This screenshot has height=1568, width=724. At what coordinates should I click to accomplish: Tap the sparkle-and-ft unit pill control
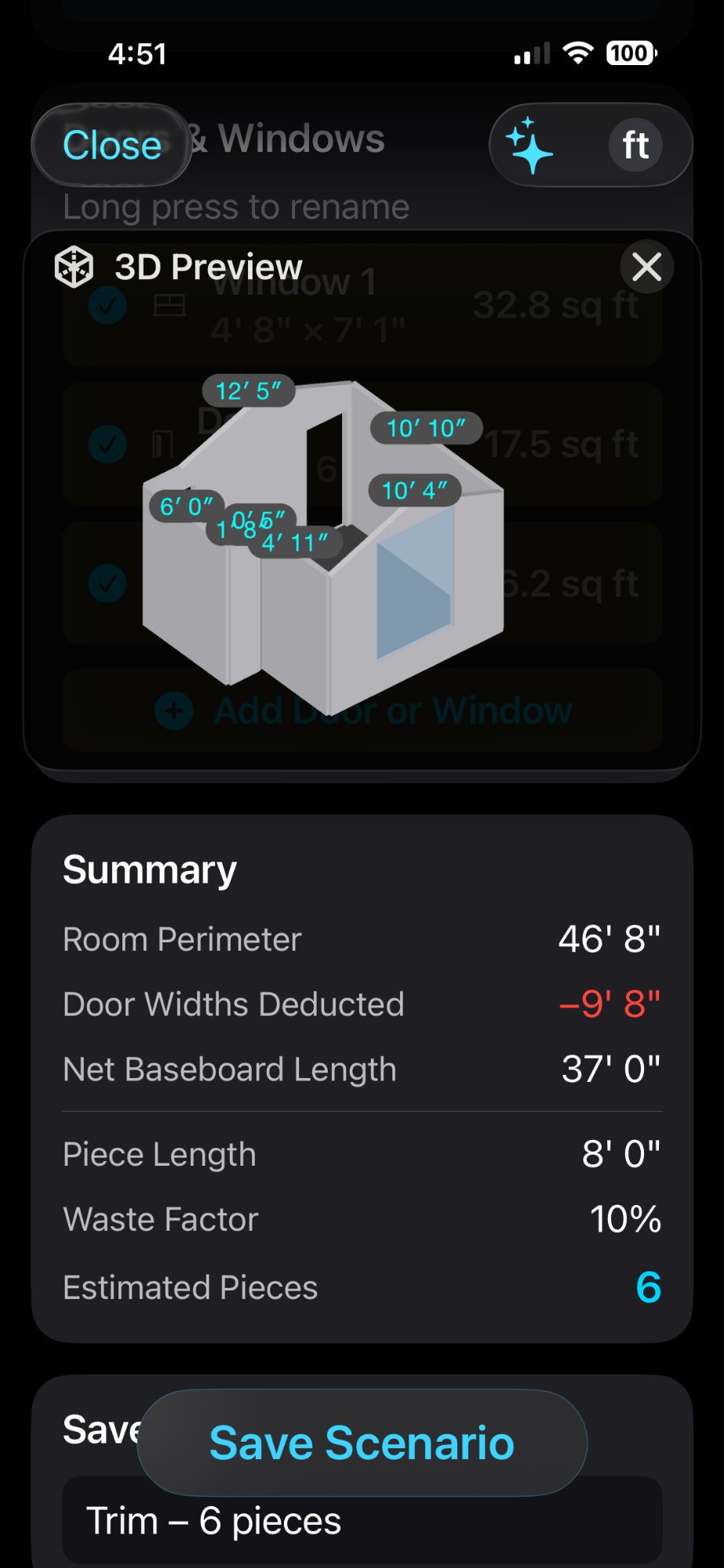point(591,144)
